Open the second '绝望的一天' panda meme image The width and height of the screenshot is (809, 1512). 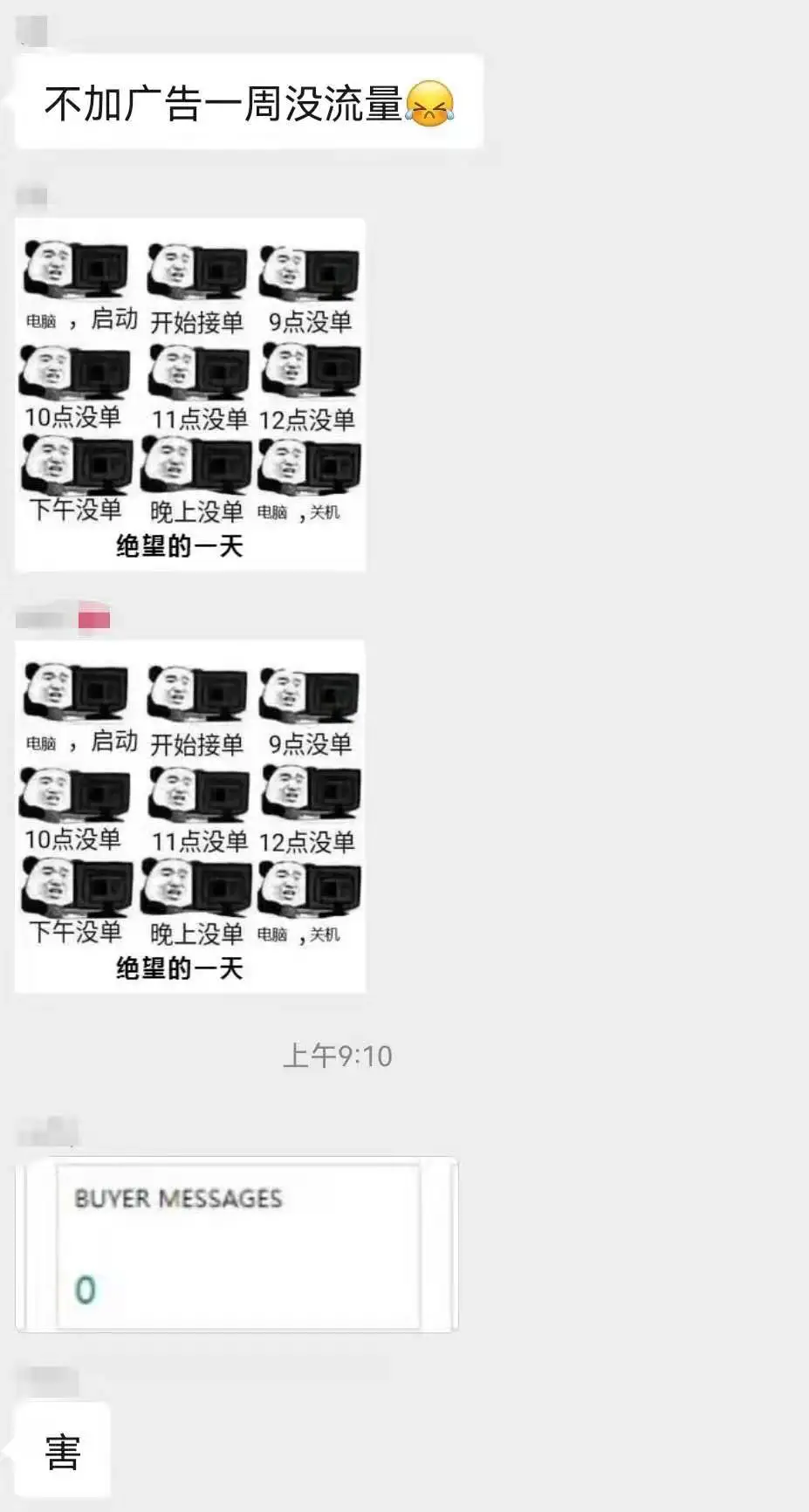(x=190, y=816)
